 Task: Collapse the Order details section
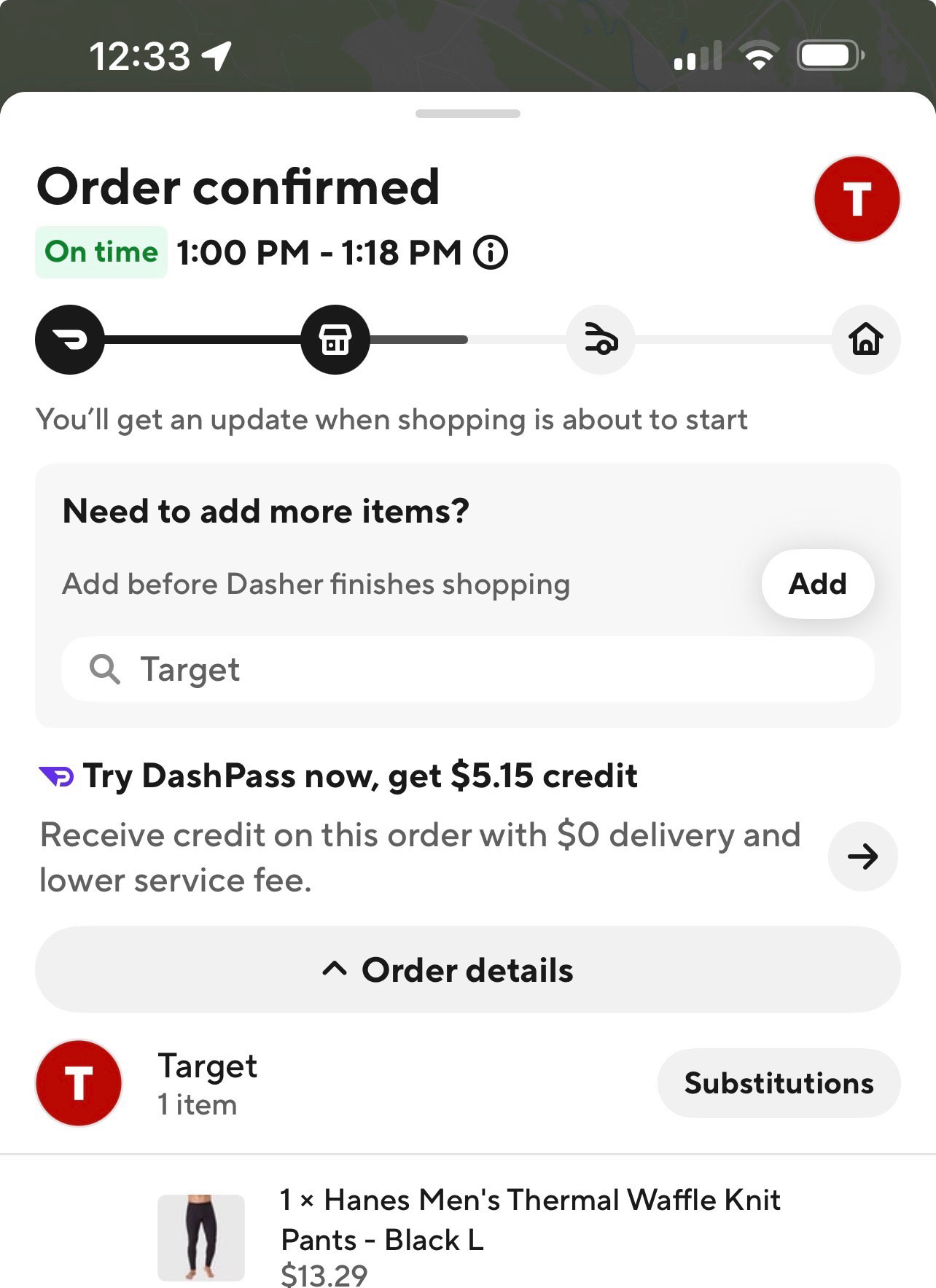click(x=467, y=970)
